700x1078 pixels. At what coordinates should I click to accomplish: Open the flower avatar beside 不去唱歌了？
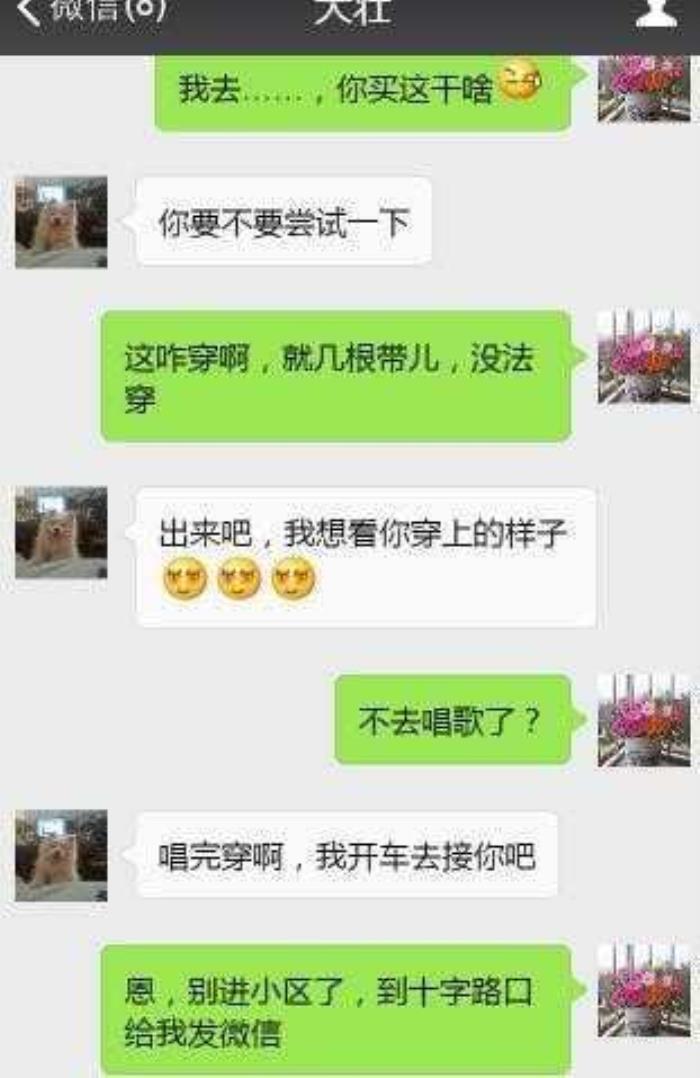pyautogui.click(x=643, y=720)
